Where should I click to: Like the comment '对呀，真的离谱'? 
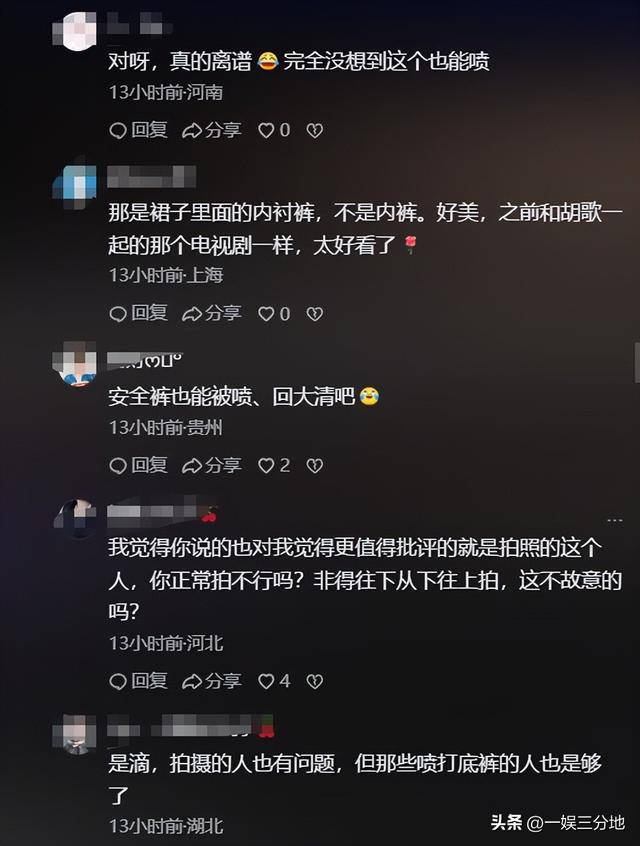tap(267, 129)
